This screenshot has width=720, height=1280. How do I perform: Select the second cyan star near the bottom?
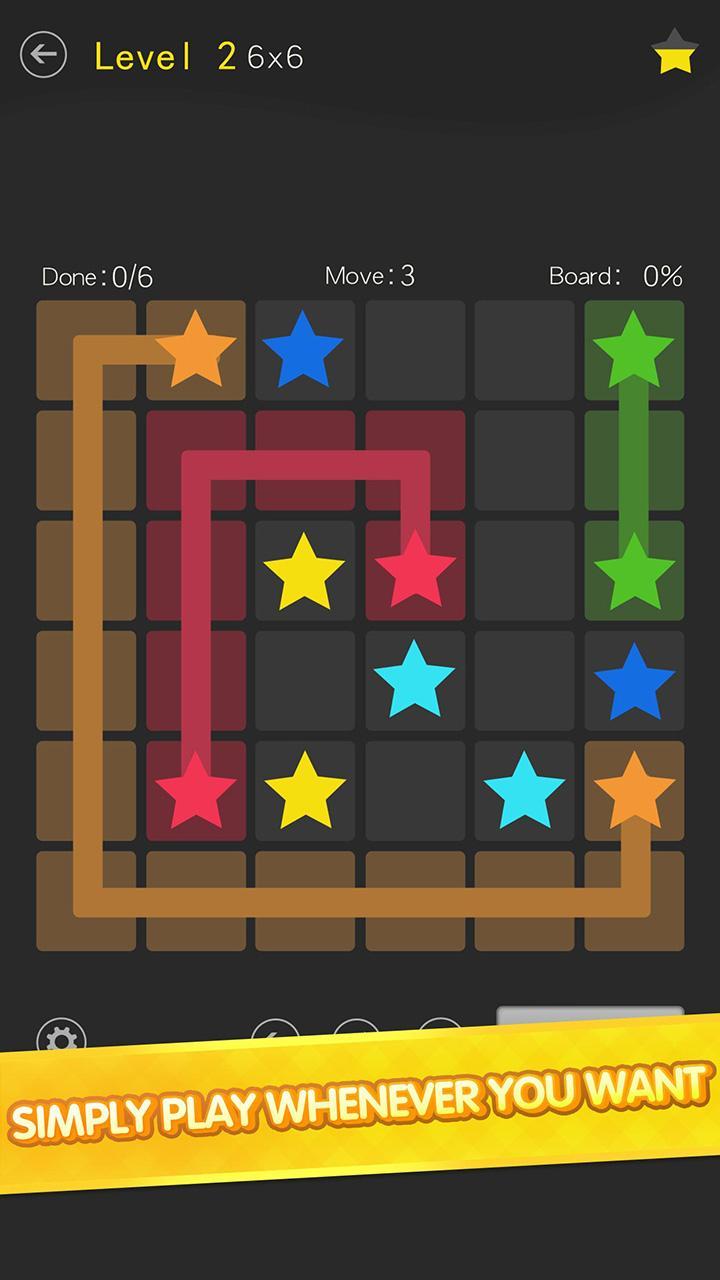524,790
